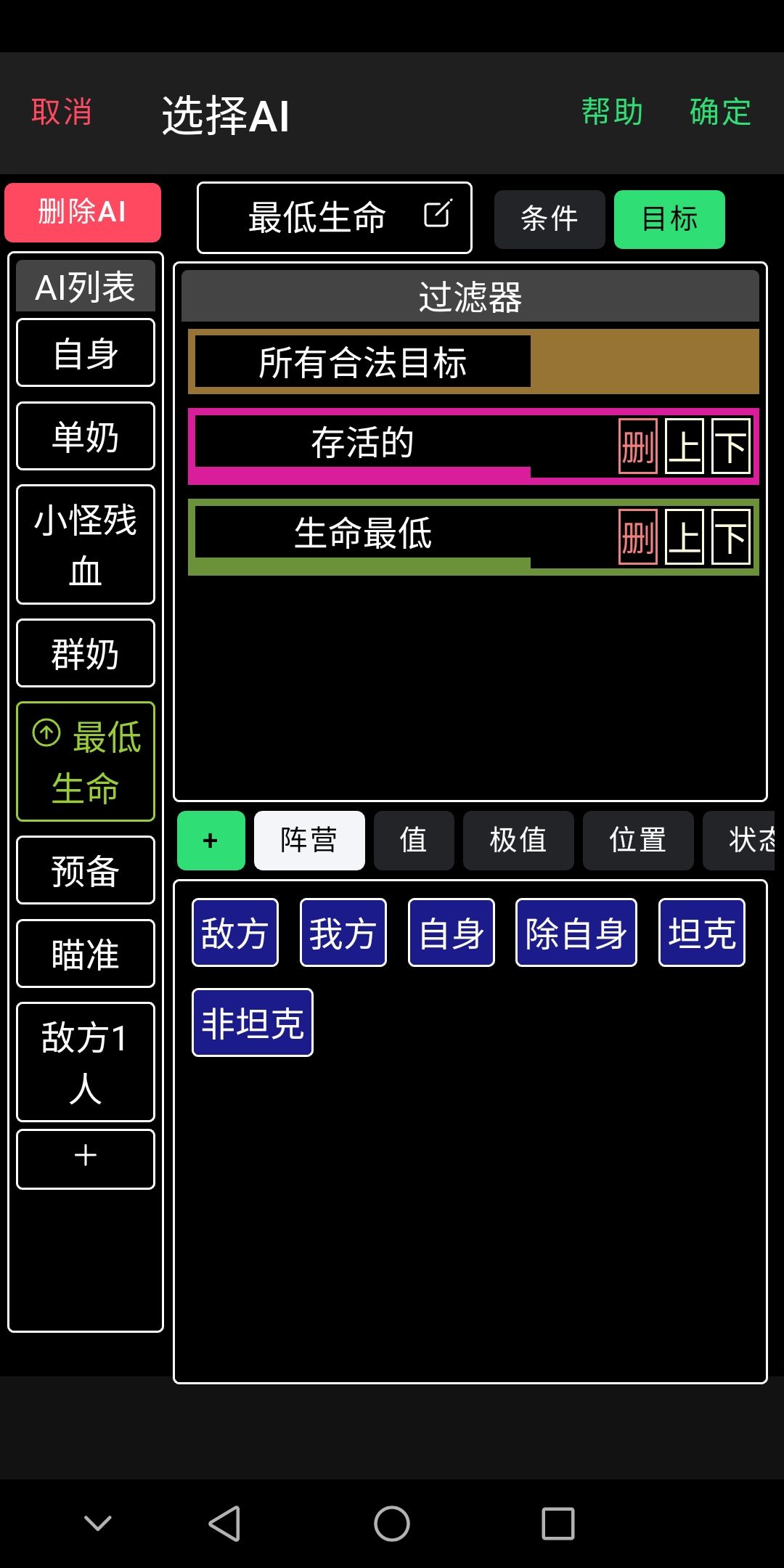The height and width of the screenshot is (1568, 784).
Task: Move 生命最低 filter down with the 下 icon
Action: 730,539
